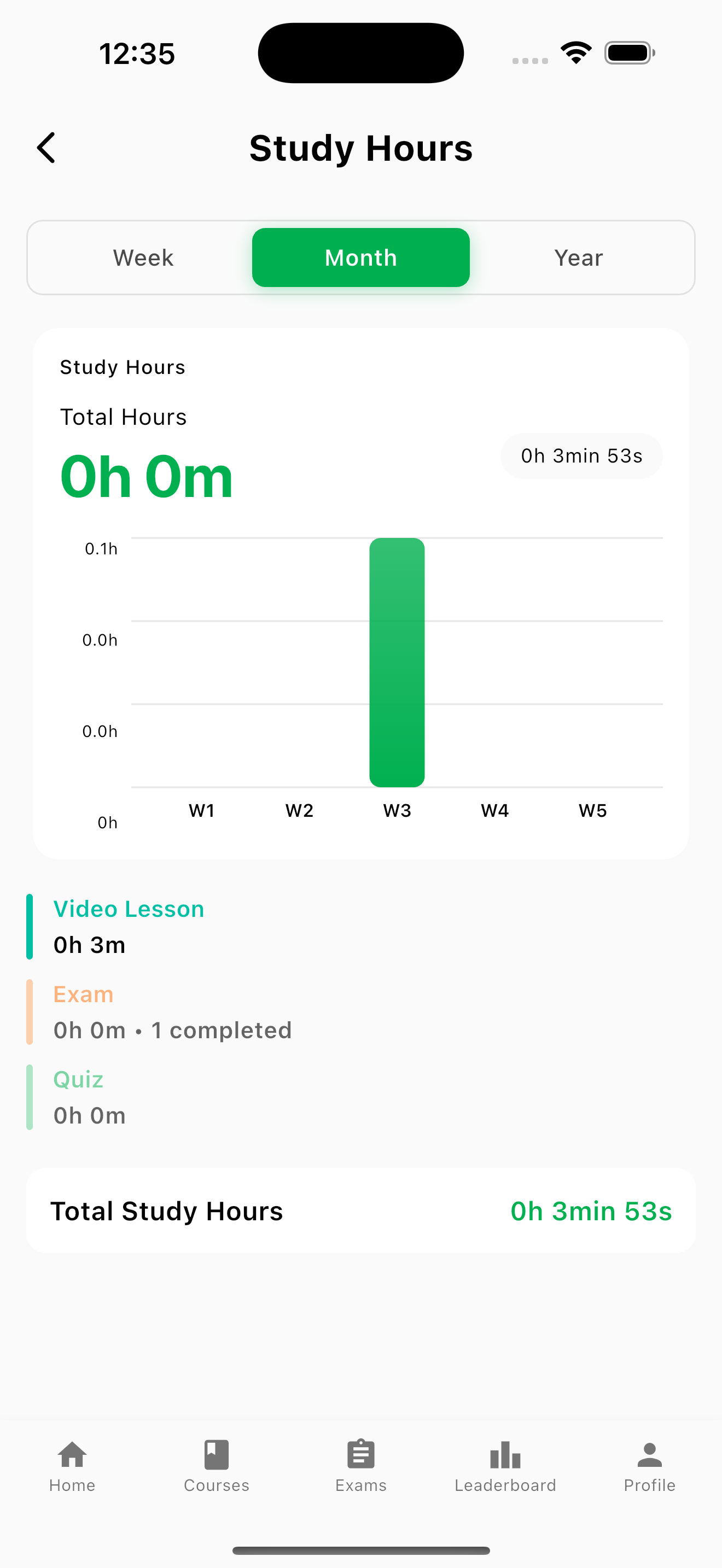Open the Profile tab
The image size is (722, 1568).
click(649, 1466)
